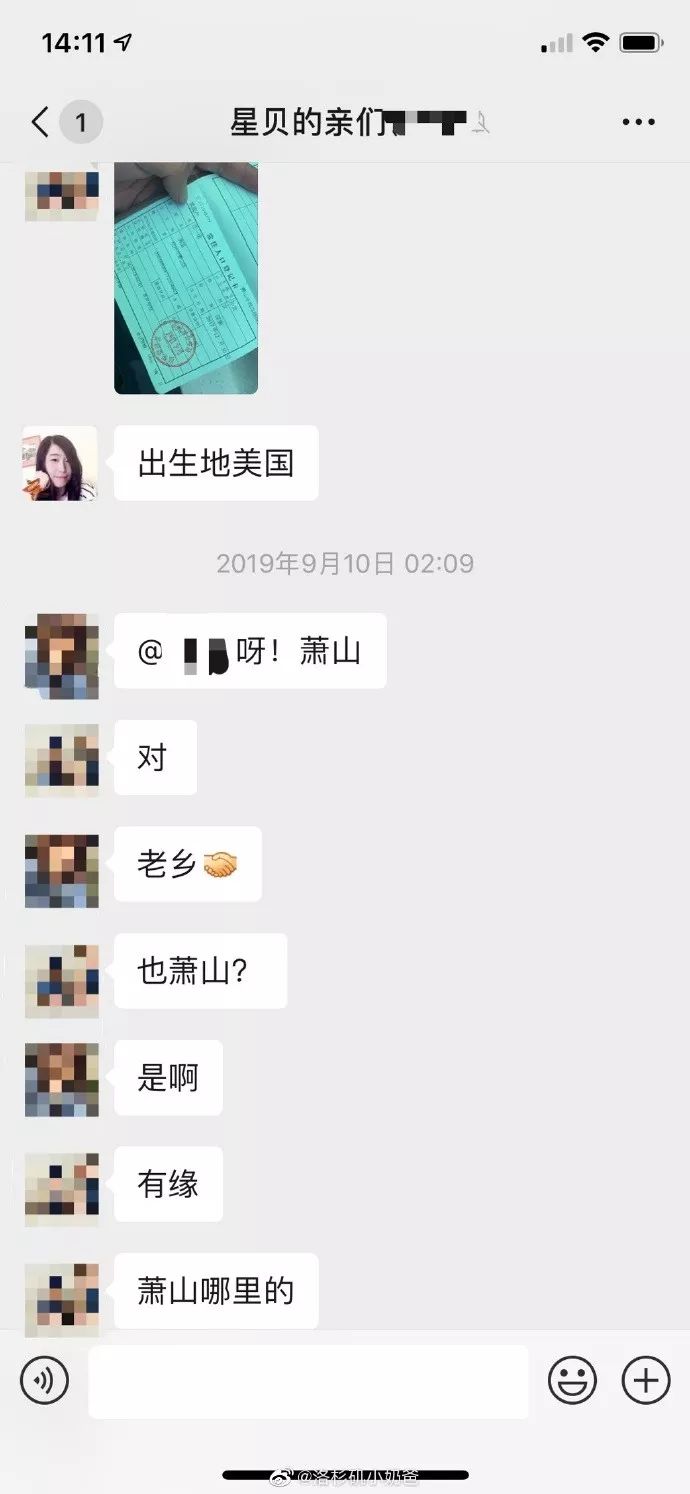Focus the message text field
Image resolution: width=690 pixels, height=1494 pixels.
tap(308, 1381)
